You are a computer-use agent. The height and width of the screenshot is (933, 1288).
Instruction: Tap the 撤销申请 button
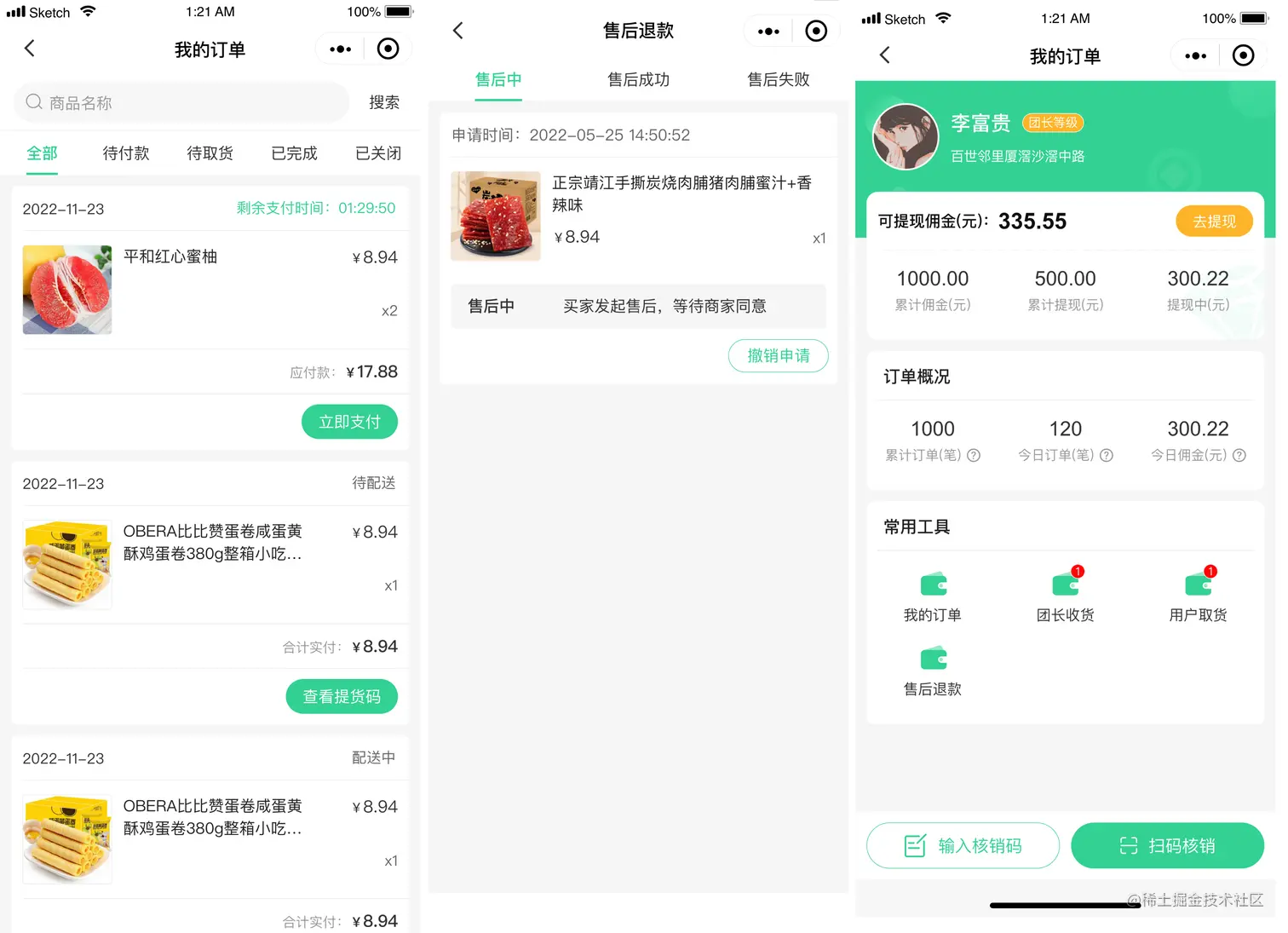coord(778,355)
